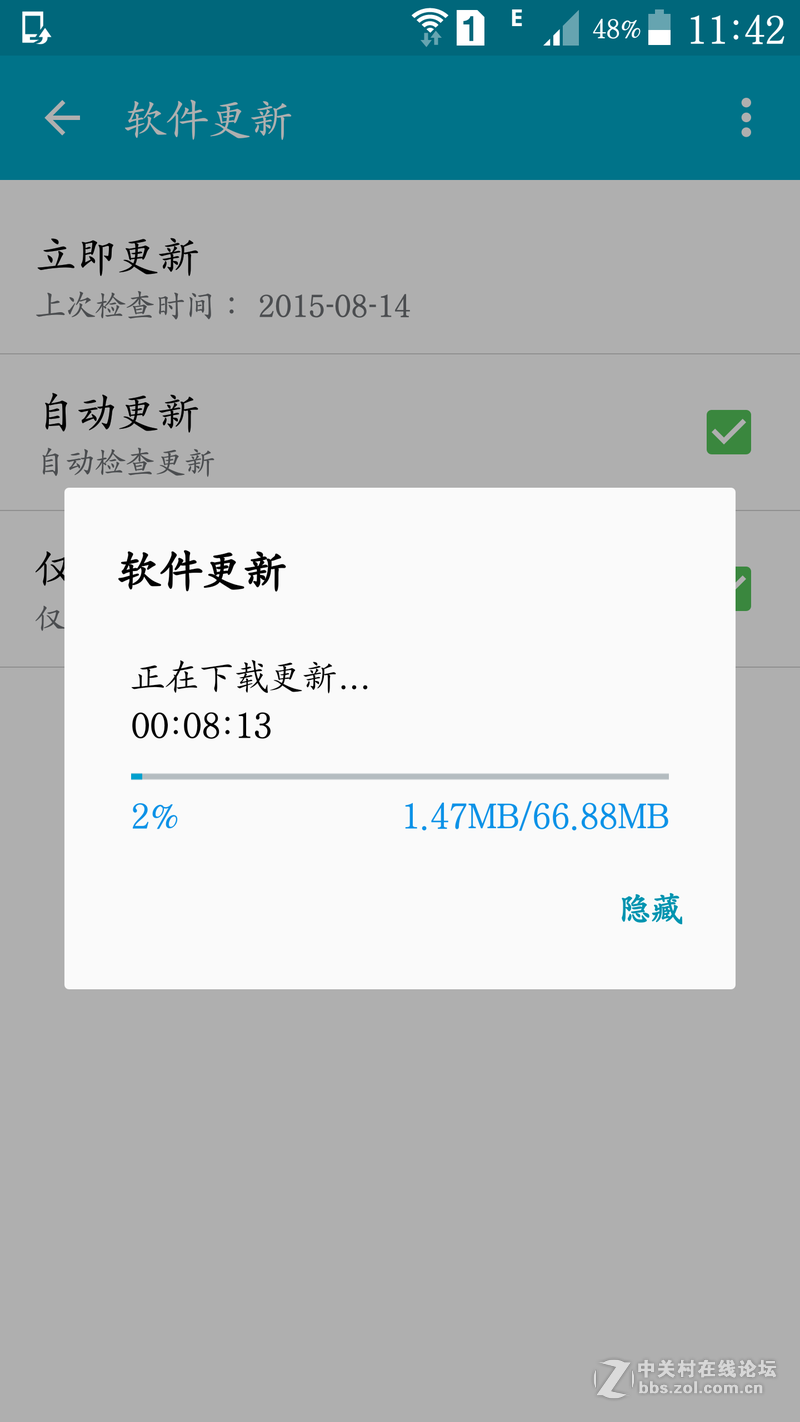Toggle the checkbox behind the dialog

pos(742,588)
